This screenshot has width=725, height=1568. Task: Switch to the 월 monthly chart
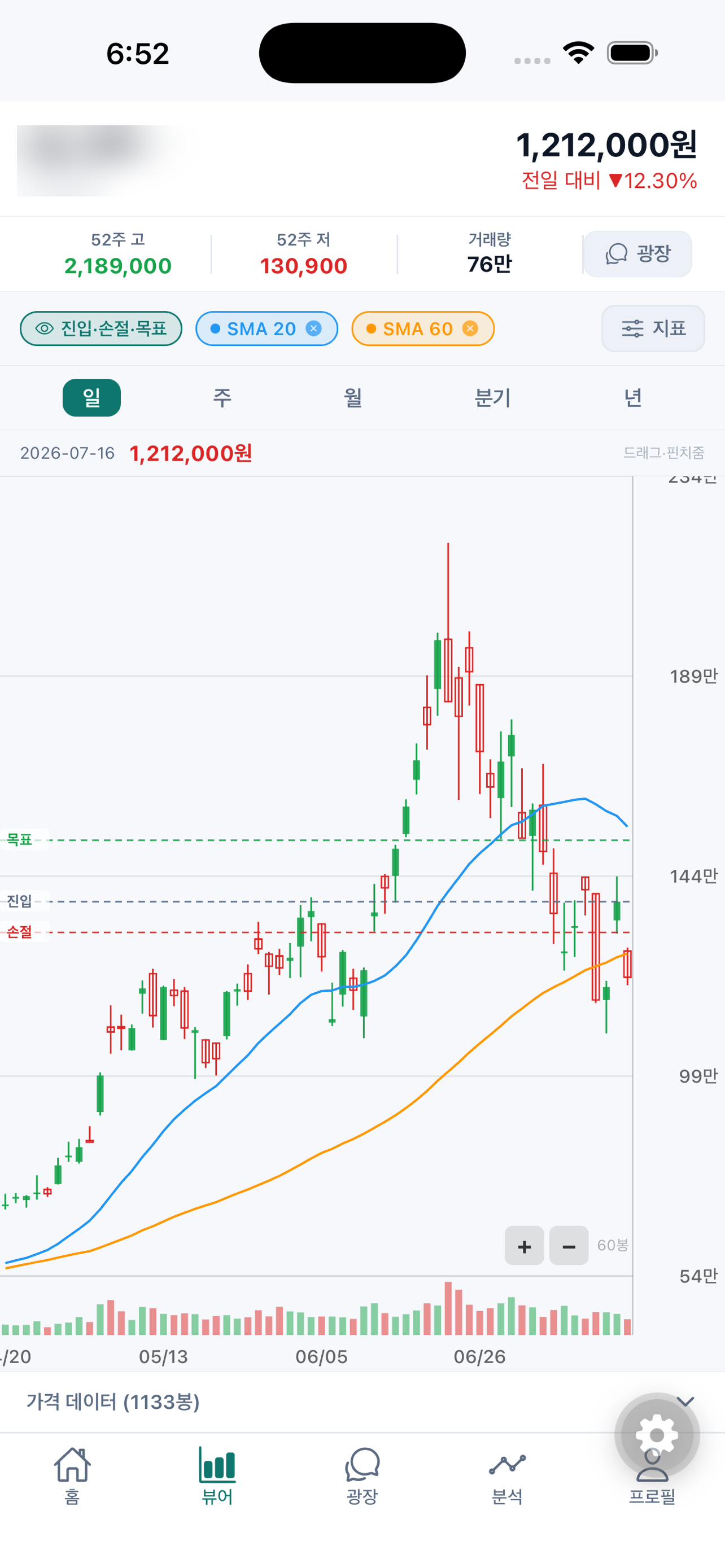pos(353,398)
